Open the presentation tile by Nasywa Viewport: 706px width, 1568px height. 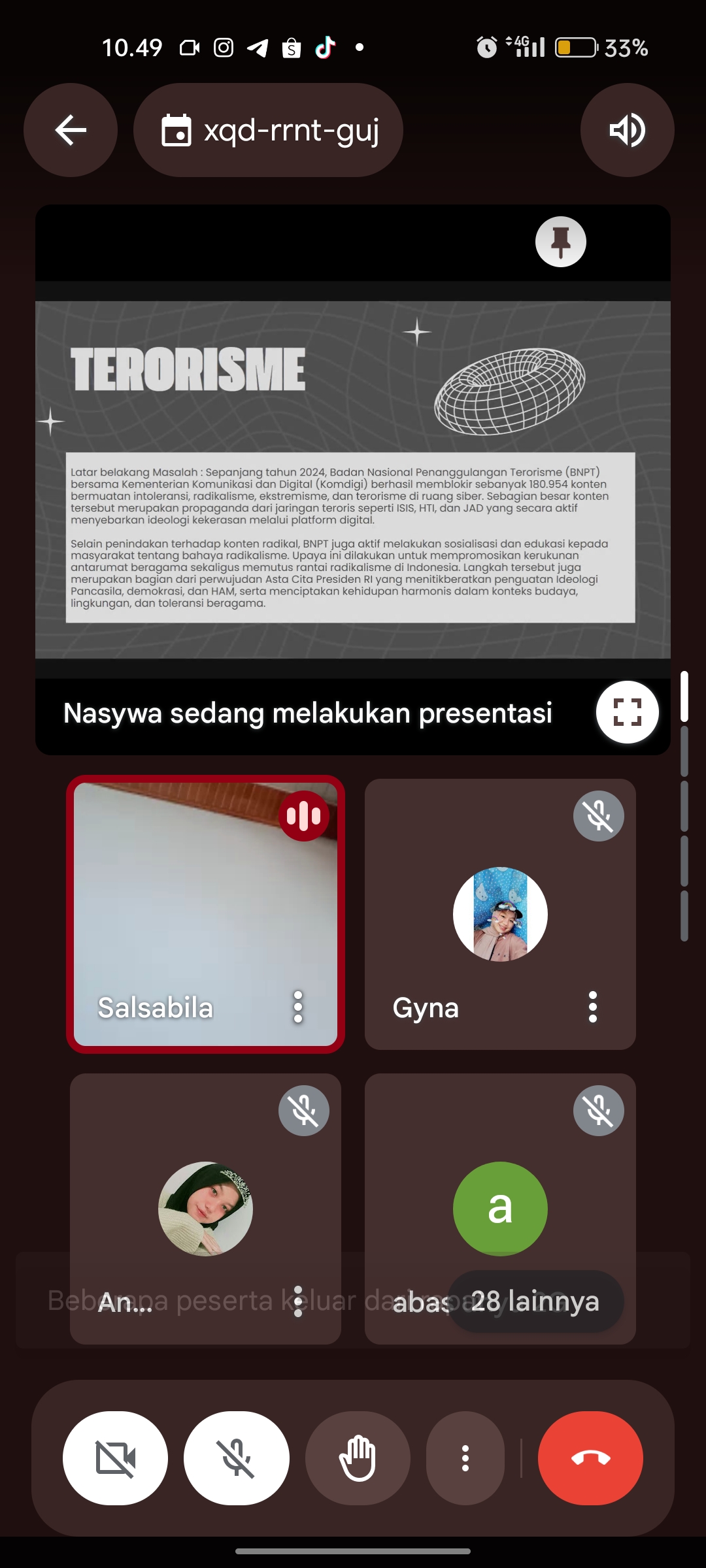[x=353, y=479]
